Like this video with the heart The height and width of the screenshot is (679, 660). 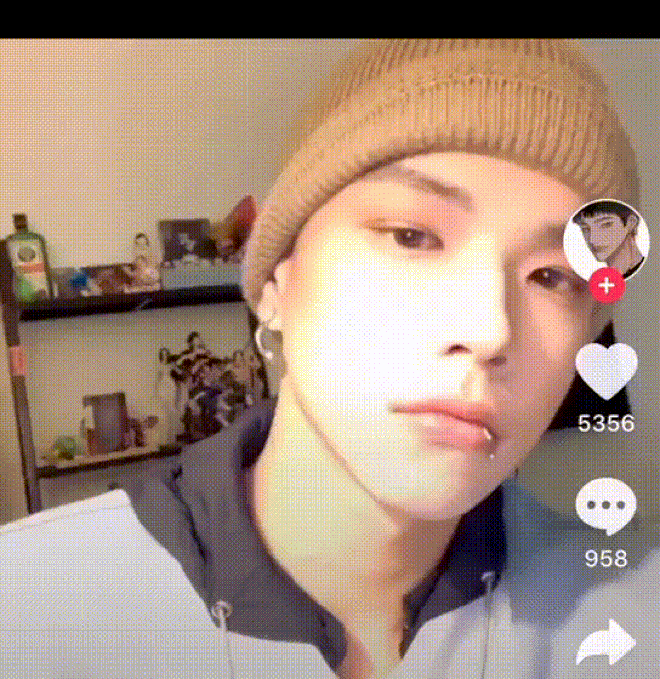click(x=606, y=371)
